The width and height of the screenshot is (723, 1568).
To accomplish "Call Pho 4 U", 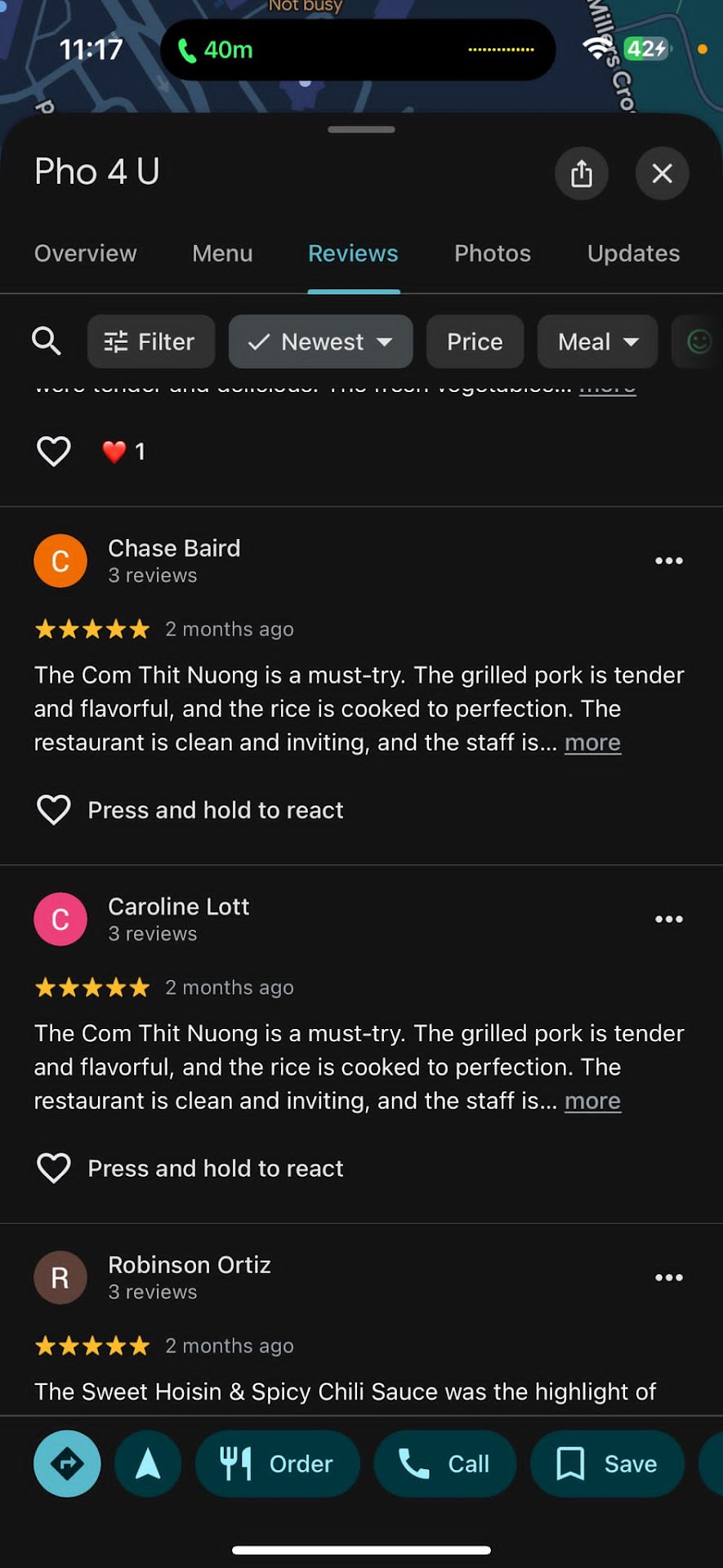I will click(445, 1463).
